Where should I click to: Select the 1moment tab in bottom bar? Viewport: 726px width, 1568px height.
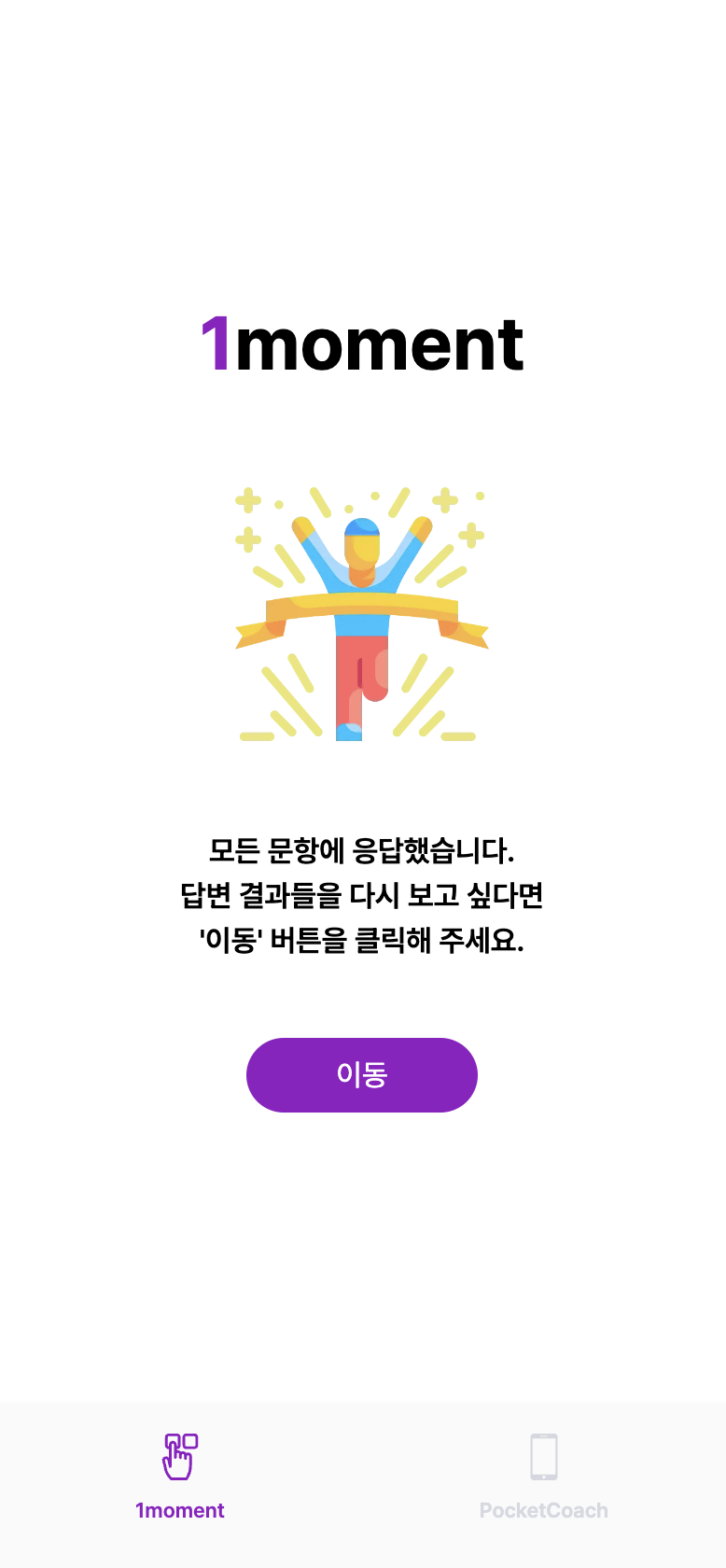(180, 1477)
